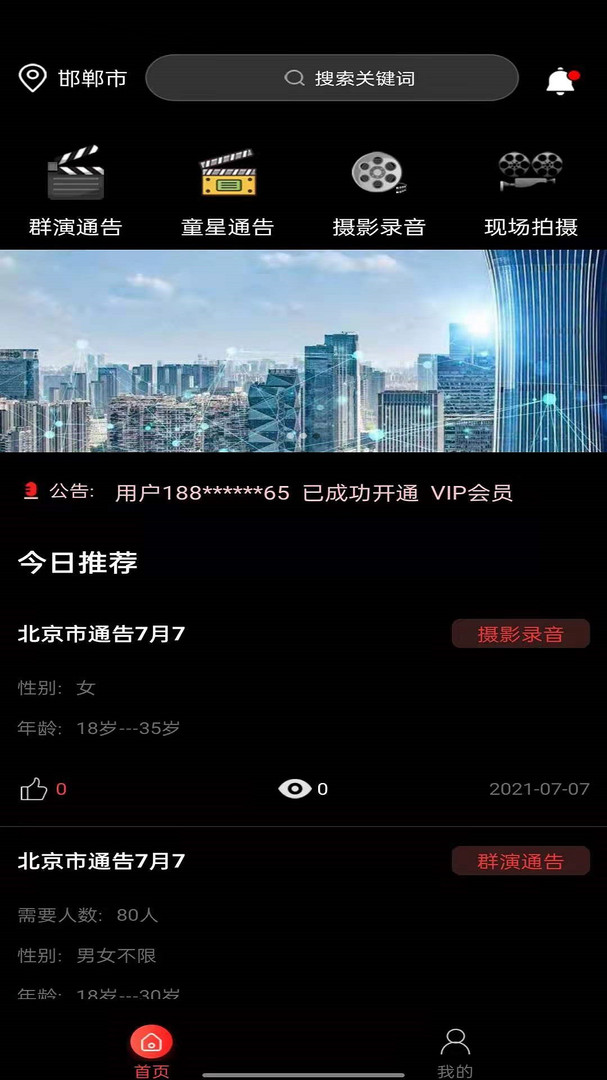The image size is (607, 1080).
Task: Go to the 现场拍摄 category
Action: (x=531, y=192)
